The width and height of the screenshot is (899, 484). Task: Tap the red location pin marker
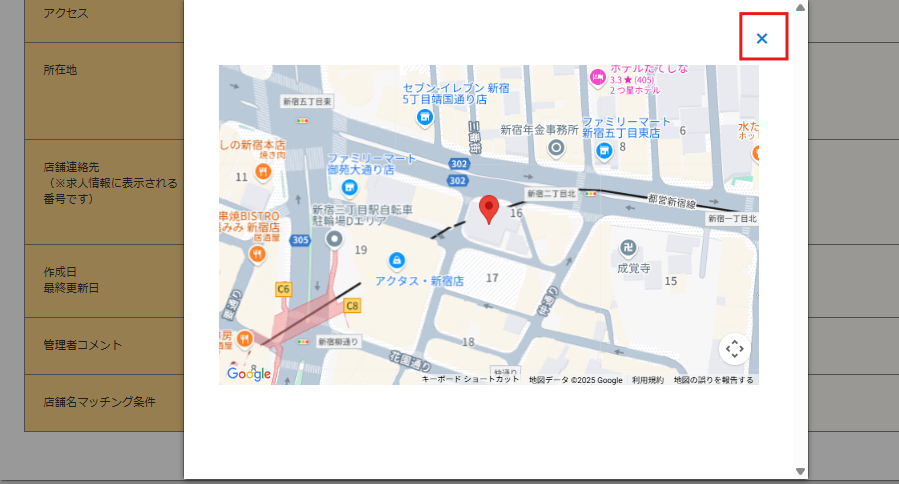489,209
